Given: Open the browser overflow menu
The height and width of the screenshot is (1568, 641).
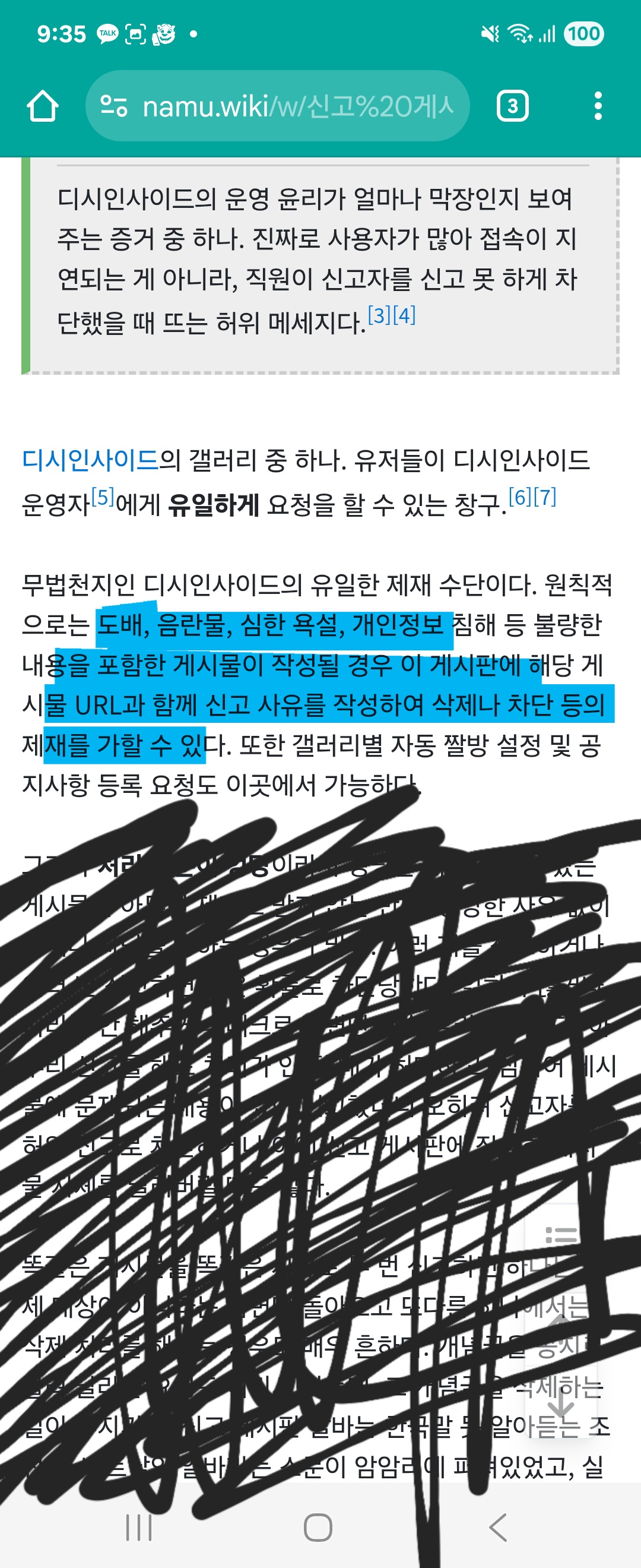Looking at the screenshot, I should tap(598, 106).
